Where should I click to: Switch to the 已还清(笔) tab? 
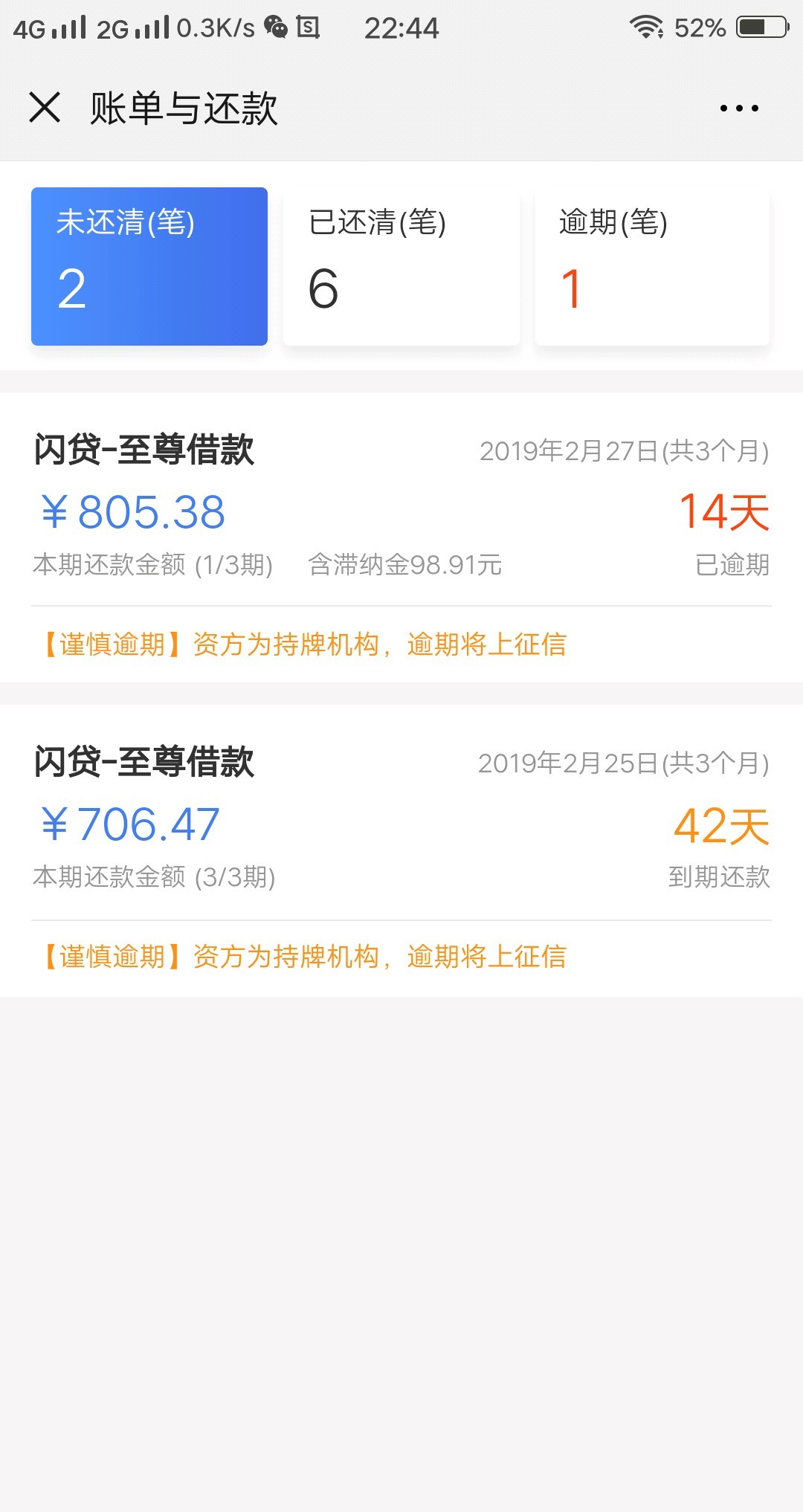point(401,266)
